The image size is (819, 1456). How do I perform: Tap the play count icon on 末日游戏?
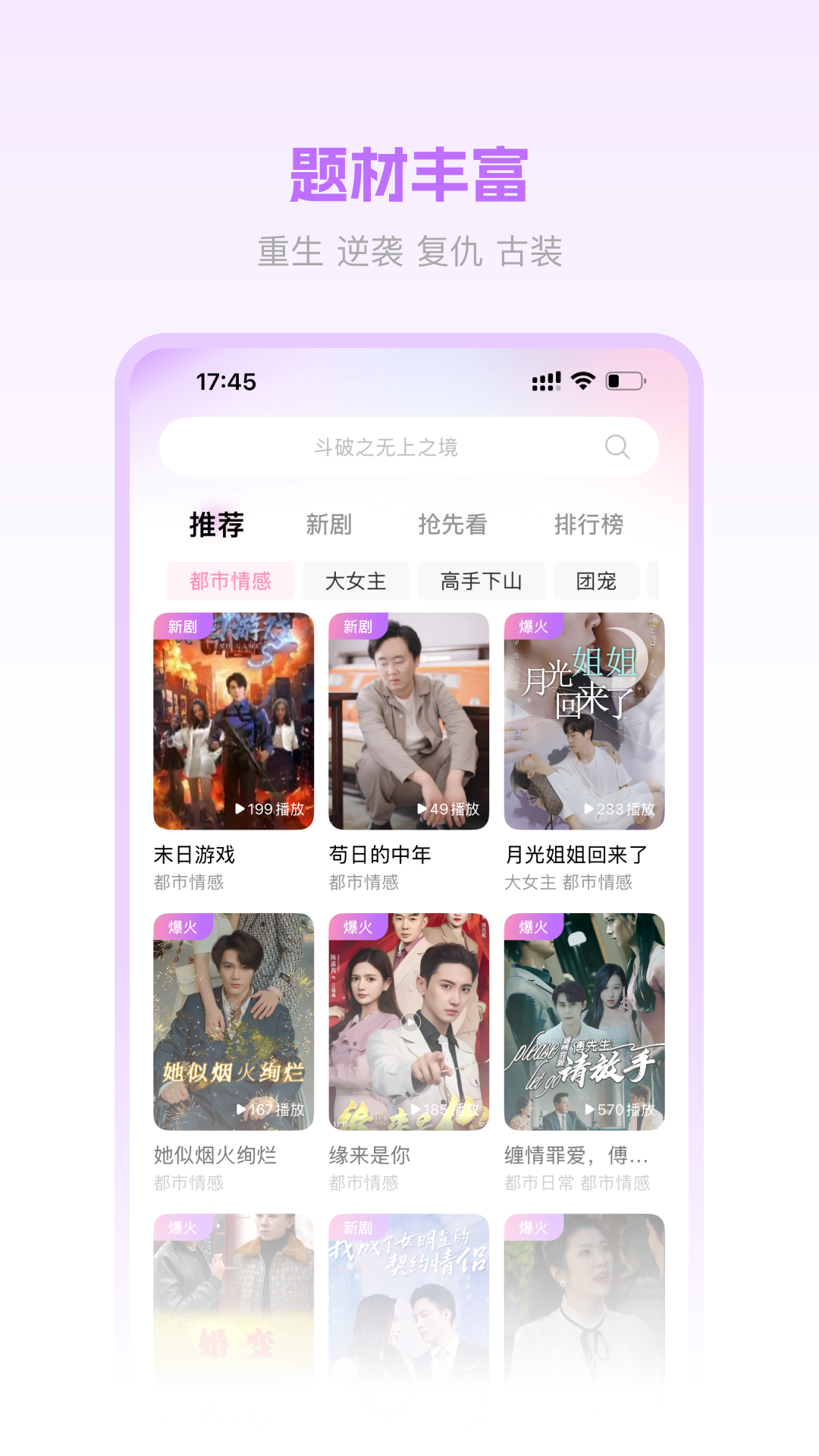pyautogui.click(x=240, y=809)
